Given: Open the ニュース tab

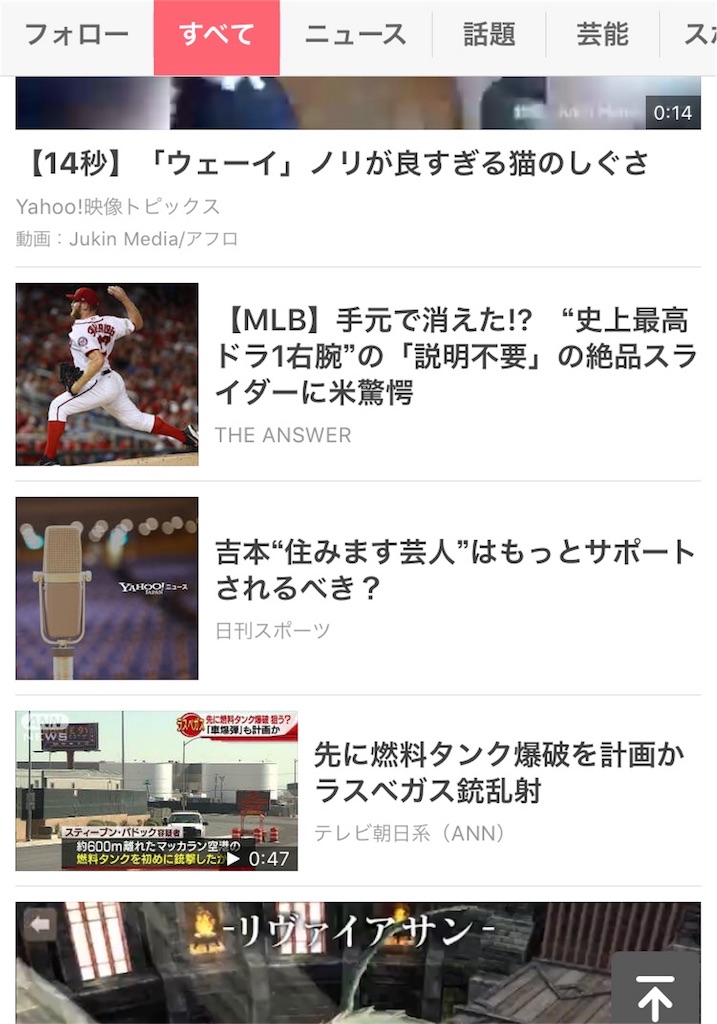Looking at the screenshot, I should tap(355, 36).
